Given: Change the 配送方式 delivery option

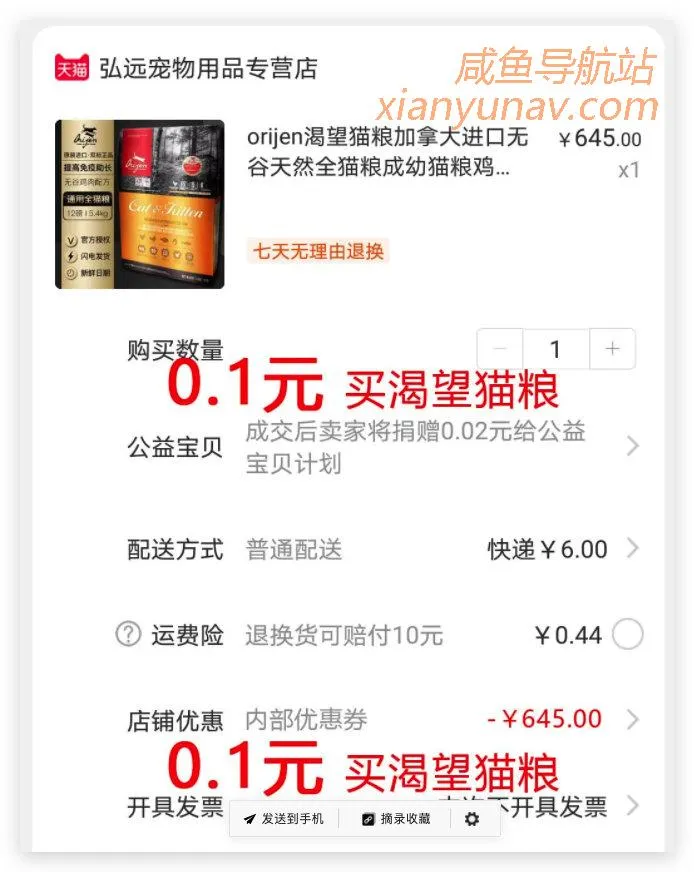Looking at the screenshot, I should tap(631, 548).
